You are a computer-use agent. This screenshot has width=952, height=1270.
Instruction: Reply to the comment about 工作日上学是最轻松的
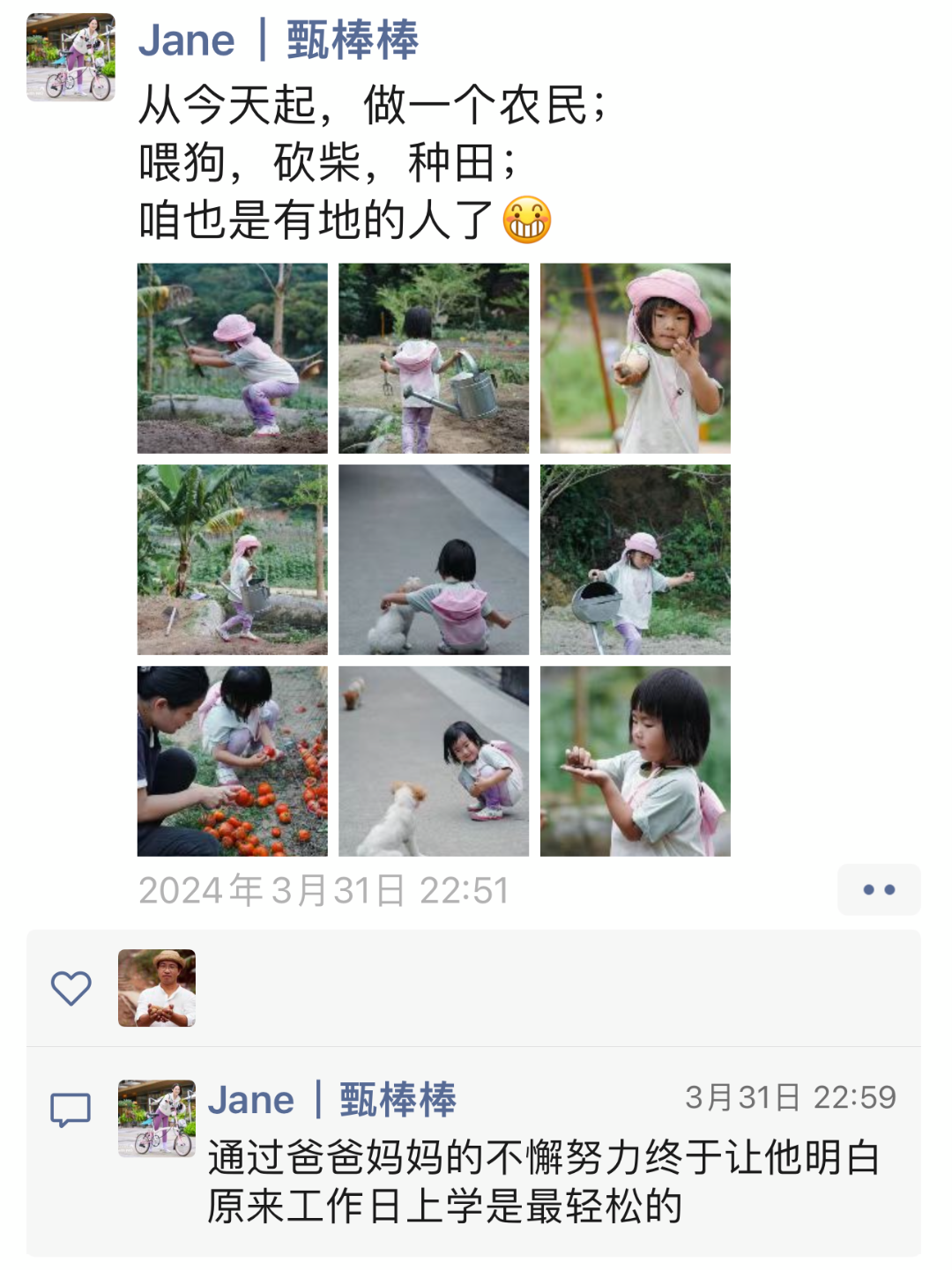(x=542, y=1182)
